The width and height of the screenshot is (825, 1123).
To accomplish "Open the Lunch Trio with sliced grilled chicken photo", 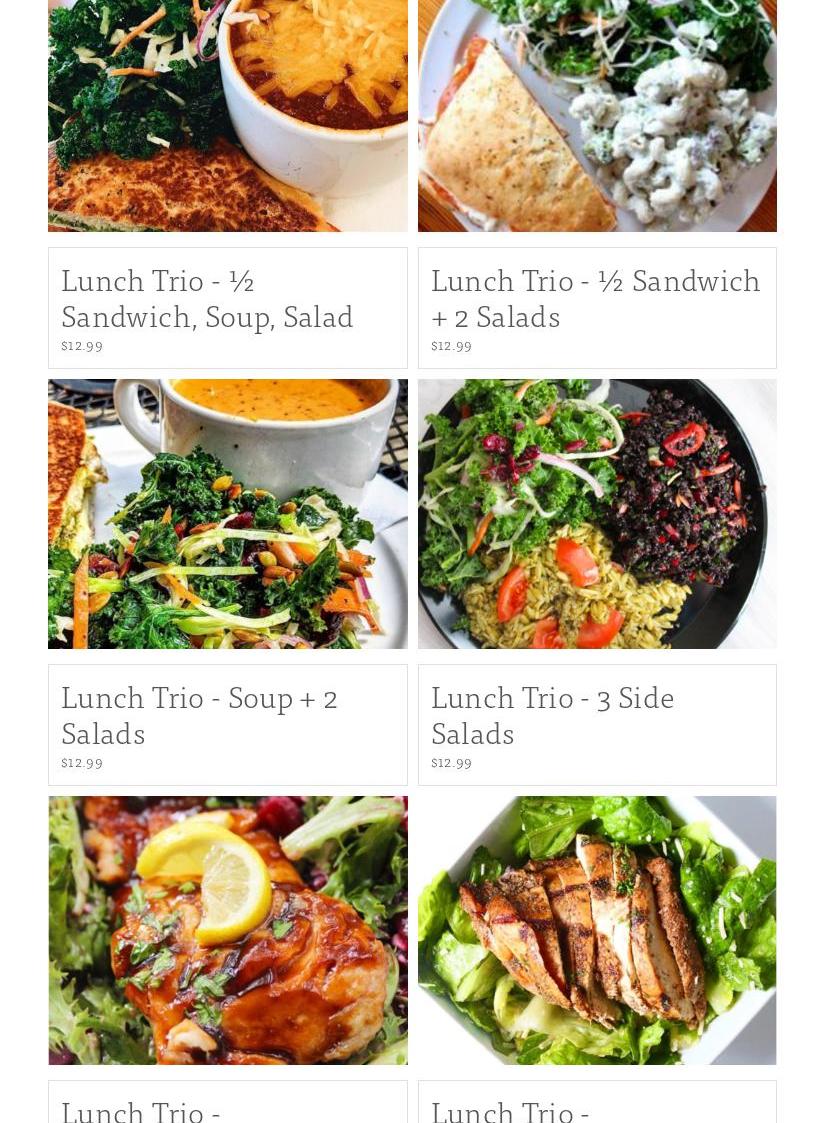I will 597,930.
